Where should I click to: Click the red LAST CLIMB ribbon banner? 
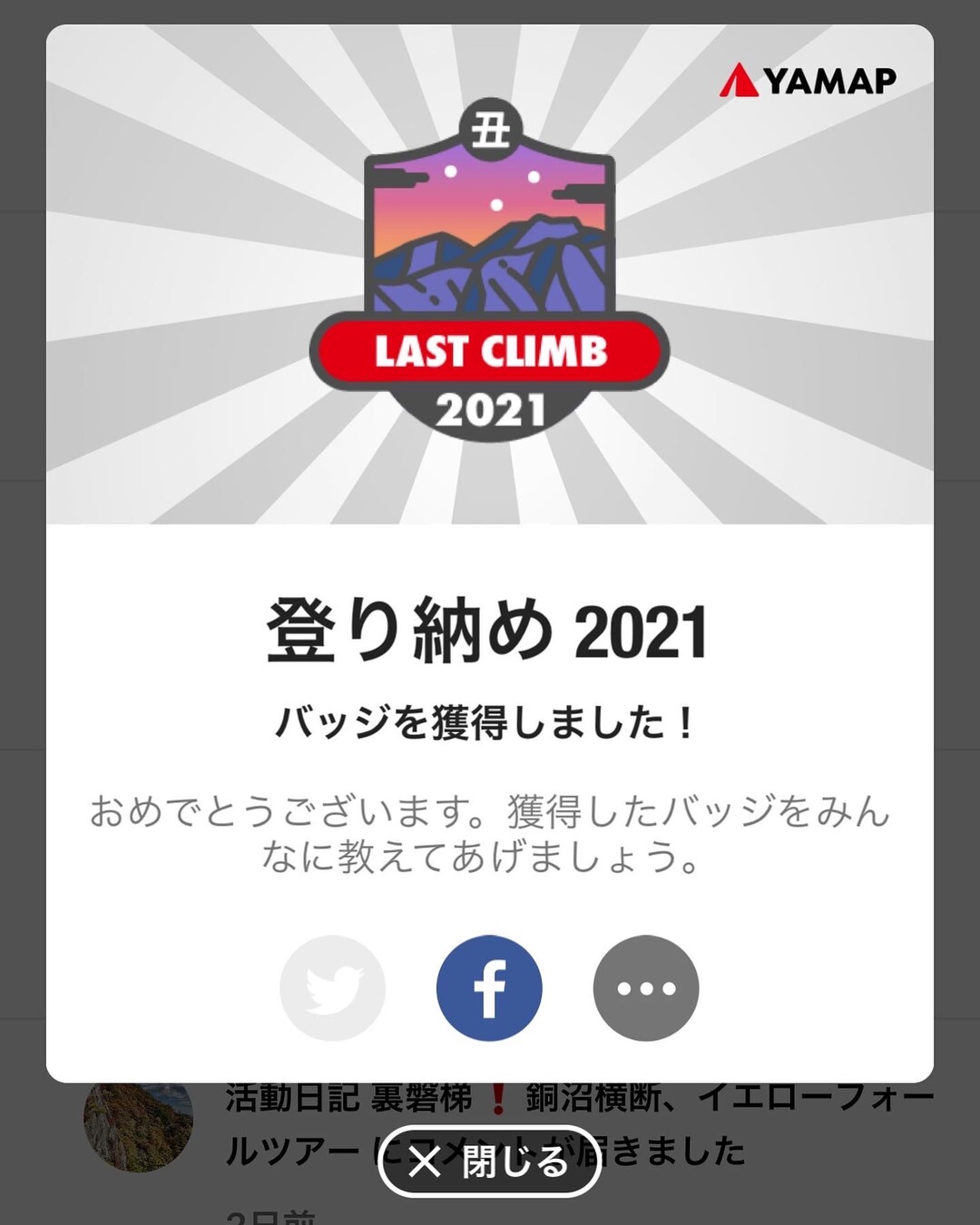click(489, 348)
